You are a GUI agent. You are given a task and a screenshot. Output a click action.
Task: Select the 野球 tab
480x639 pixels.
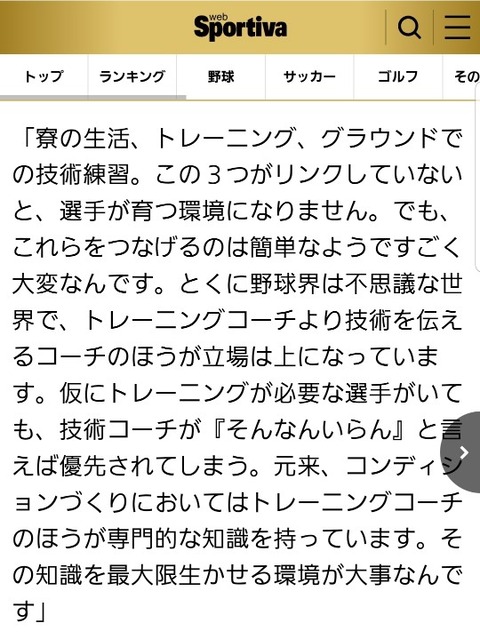(x=221, y=77)
